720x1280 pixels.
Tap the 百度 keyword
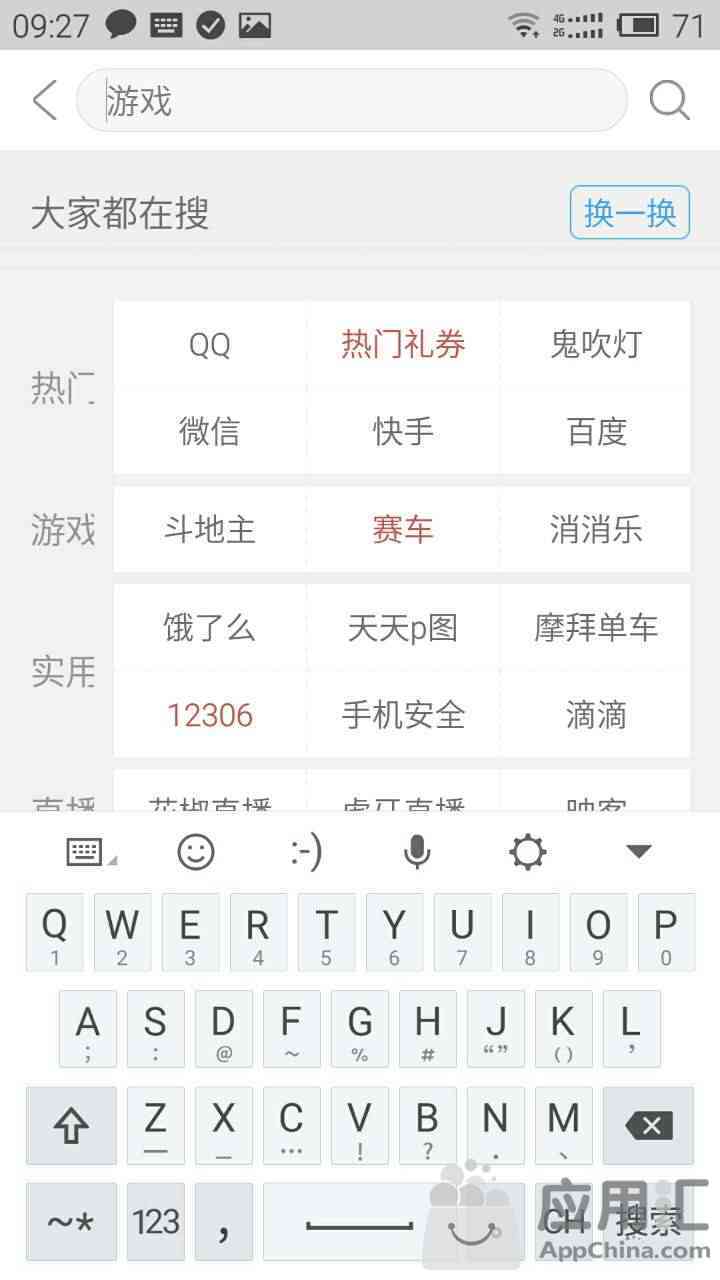pyautogui.click(x=596, y=432)
